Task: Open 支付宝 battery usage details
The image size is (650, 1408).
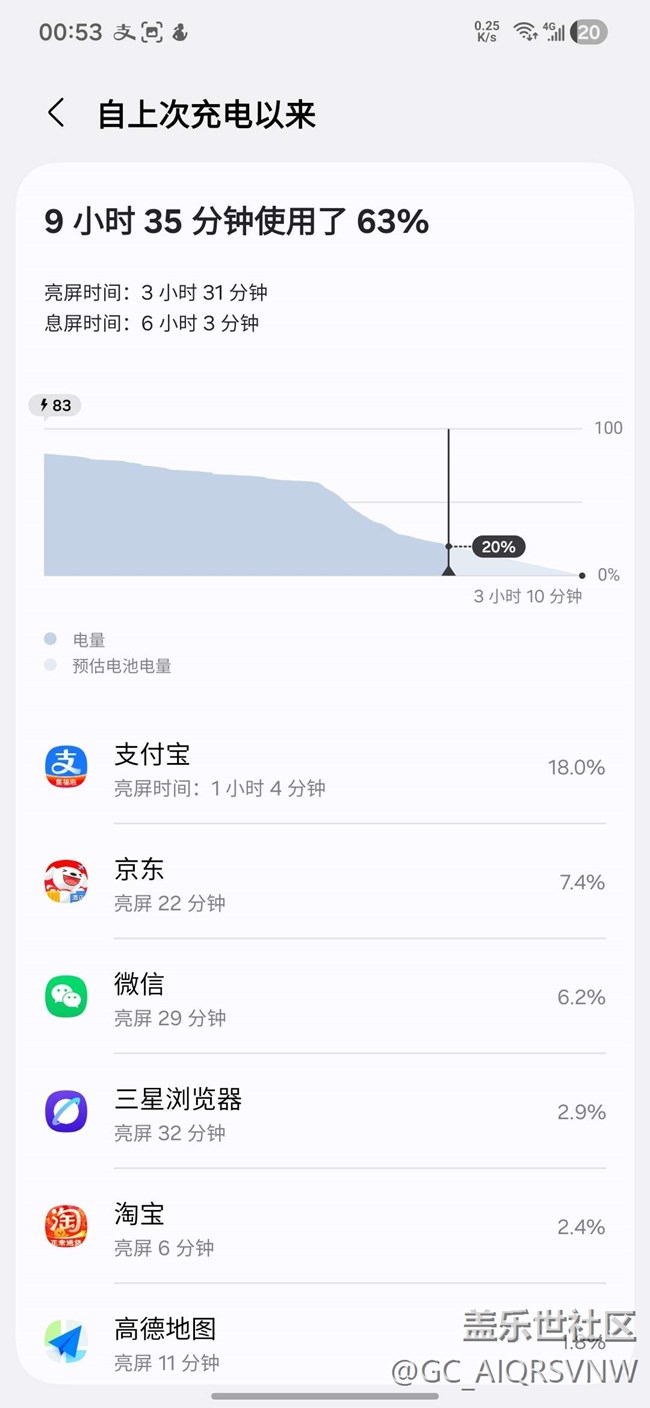Action: (x=325, y=768)
